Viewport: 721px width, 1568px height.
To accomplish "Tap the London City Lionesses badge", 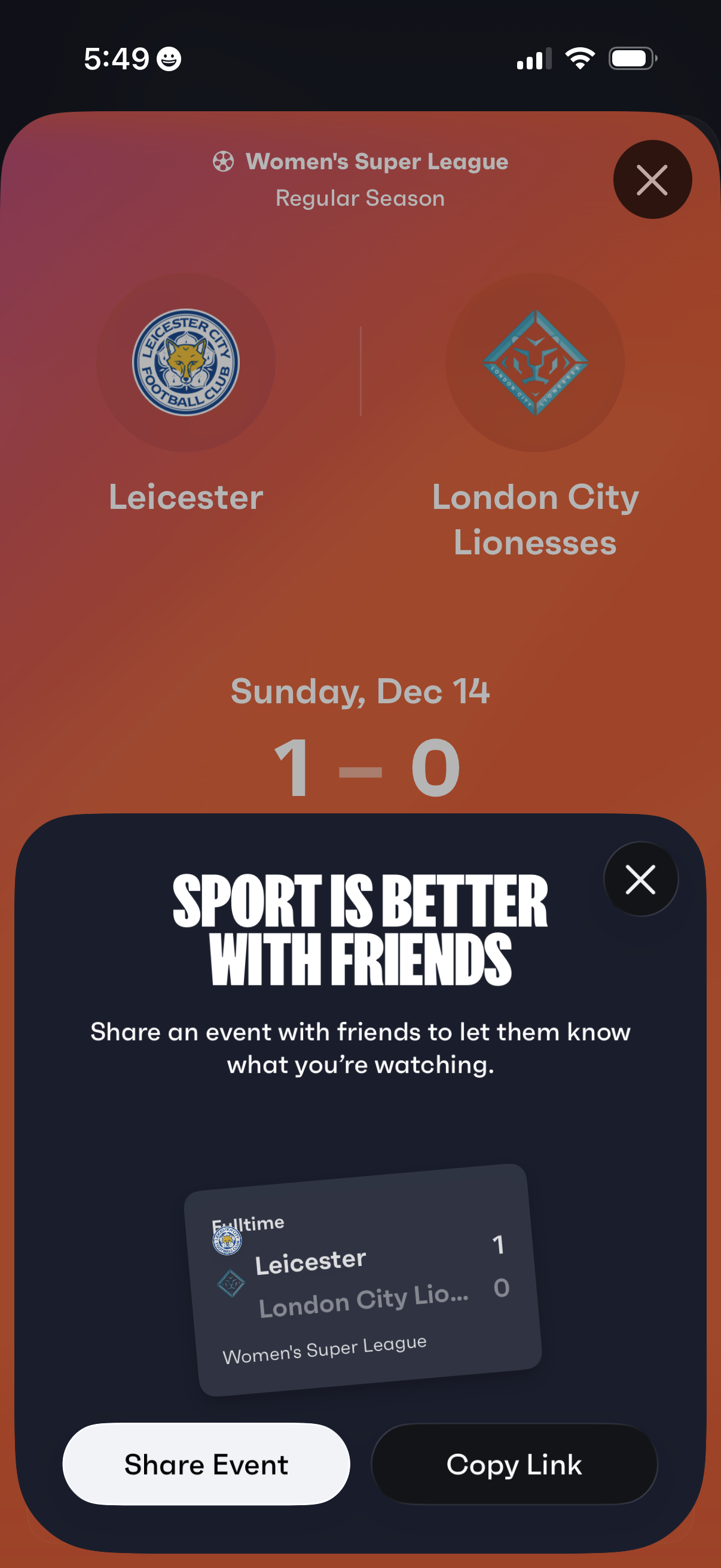I will [535, 361].
